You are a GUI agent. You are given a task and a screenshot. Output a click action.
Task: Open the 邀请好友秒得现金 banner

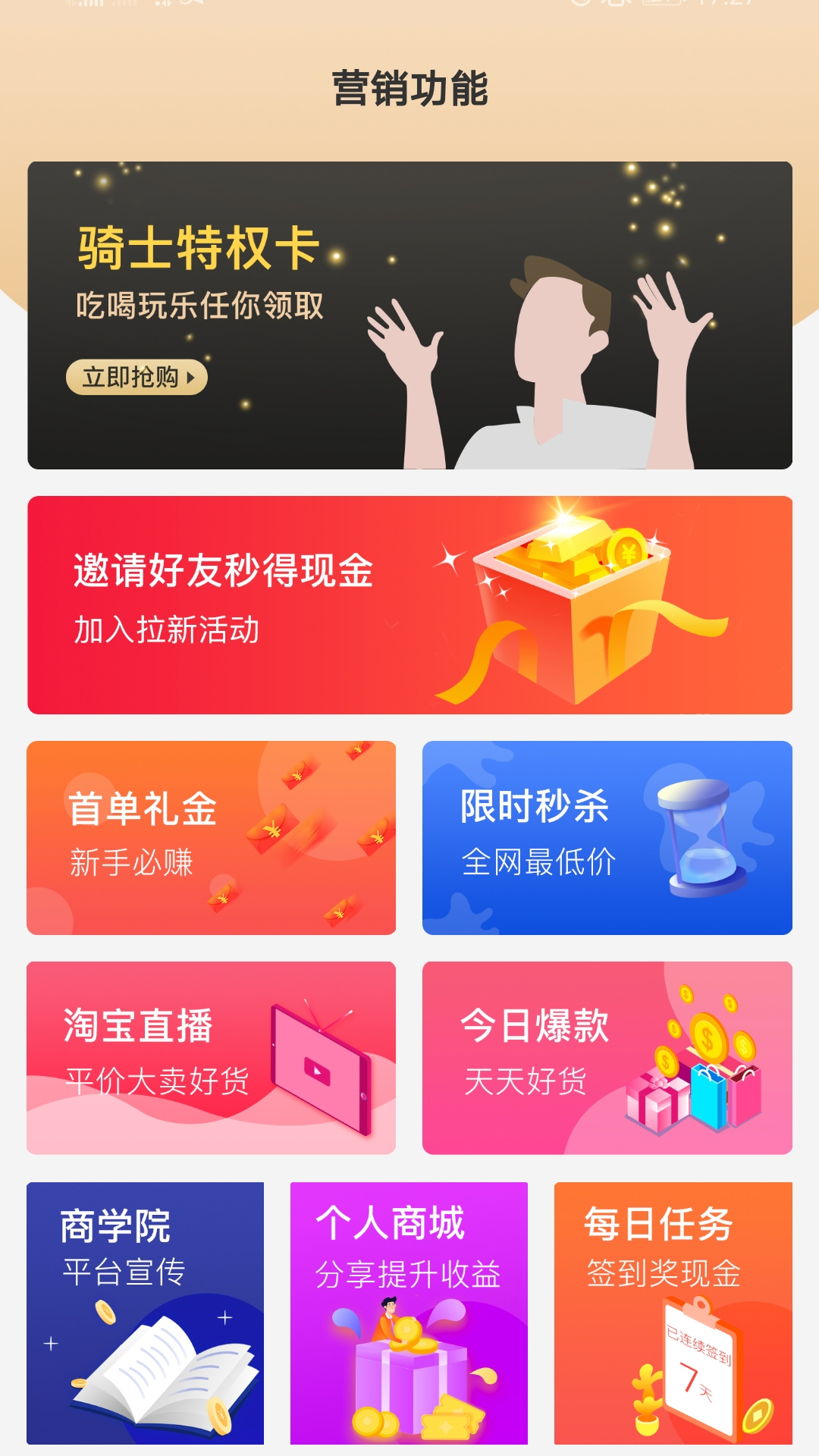coord(409,604)
